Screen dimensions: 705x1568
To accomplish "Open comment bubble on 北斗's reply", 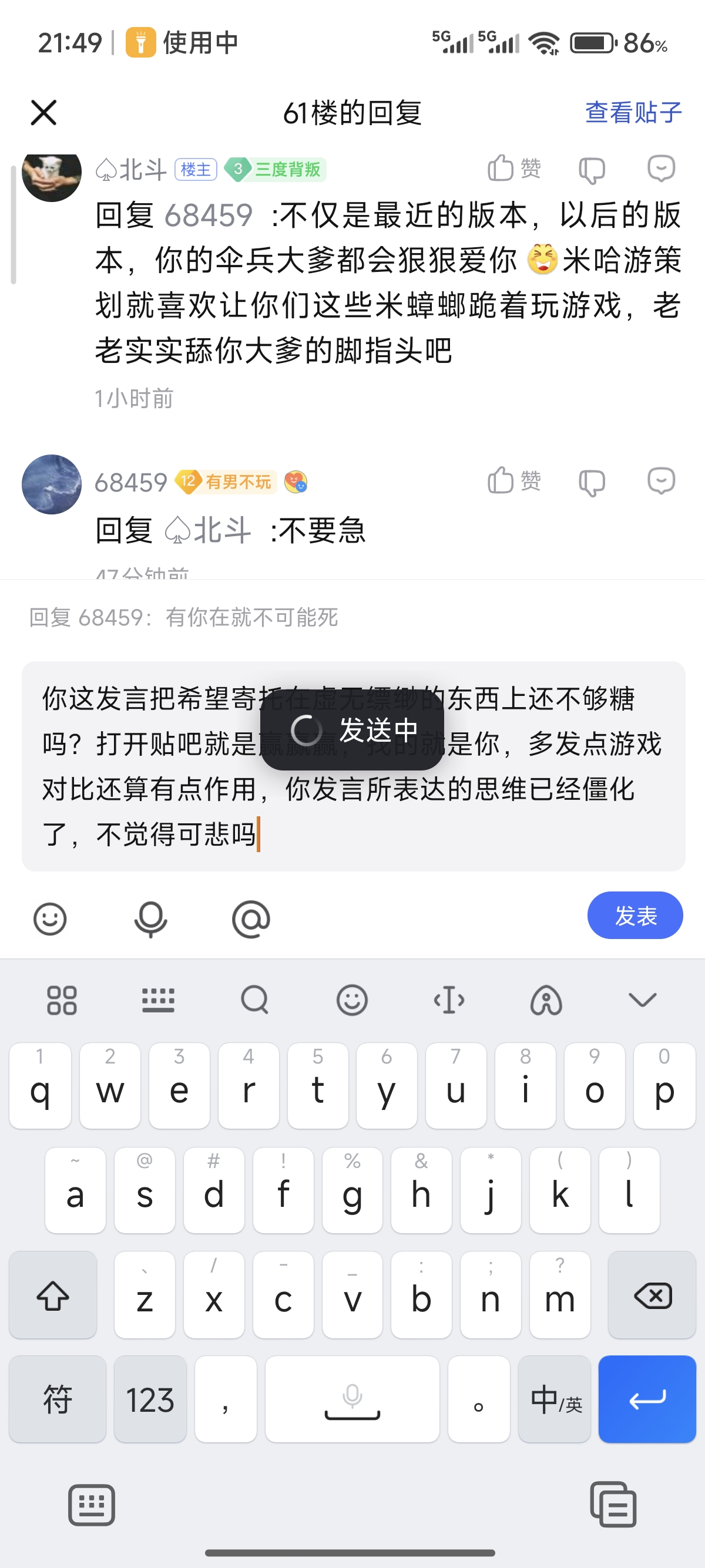I will point(660,169).
